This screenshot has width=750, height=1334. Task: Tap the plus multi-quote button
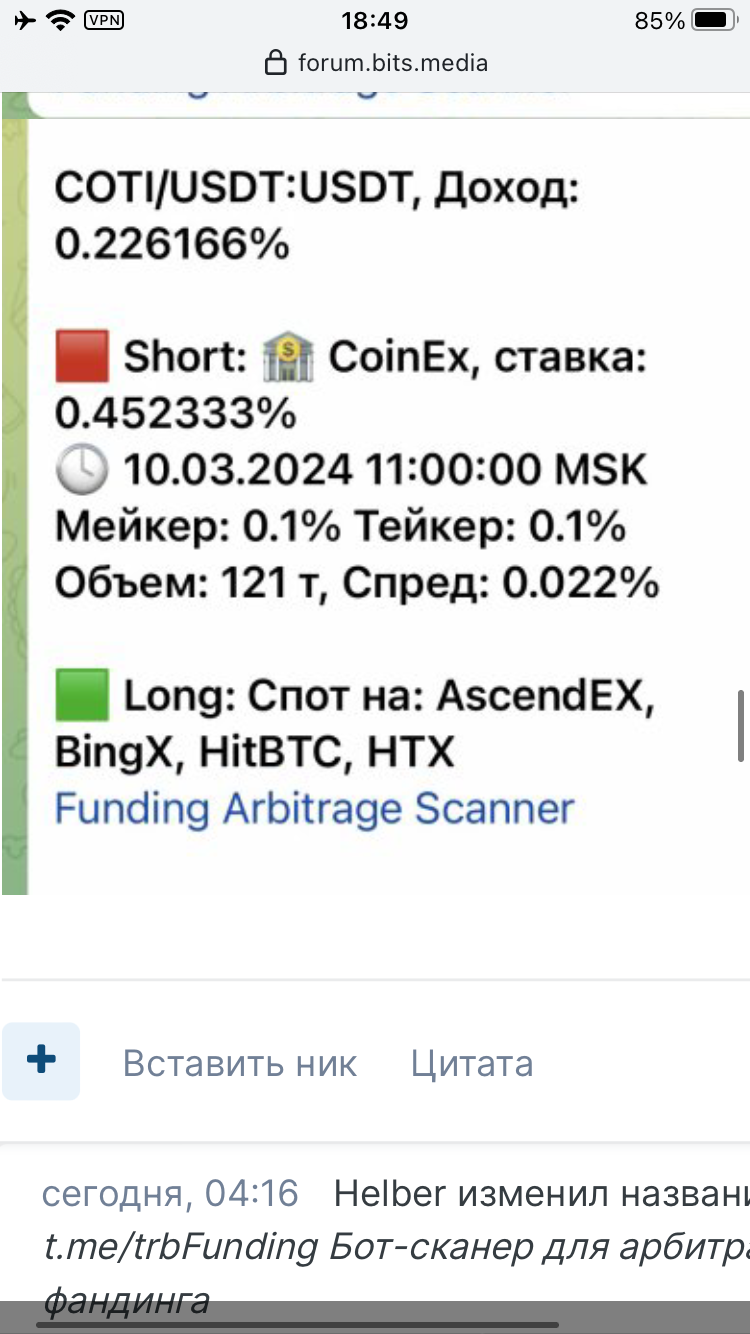tap(41, 1061)
